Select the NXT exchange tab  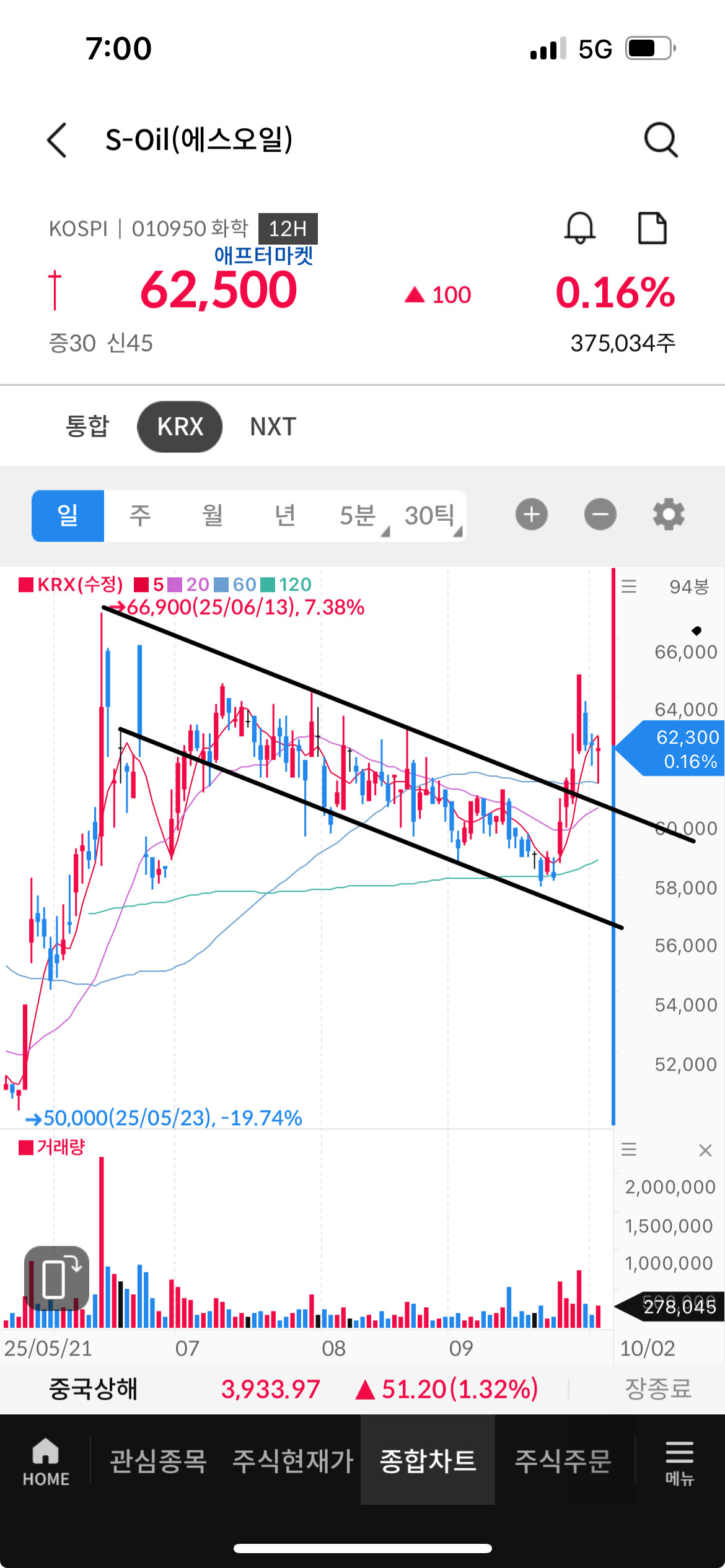pos(273,427)
